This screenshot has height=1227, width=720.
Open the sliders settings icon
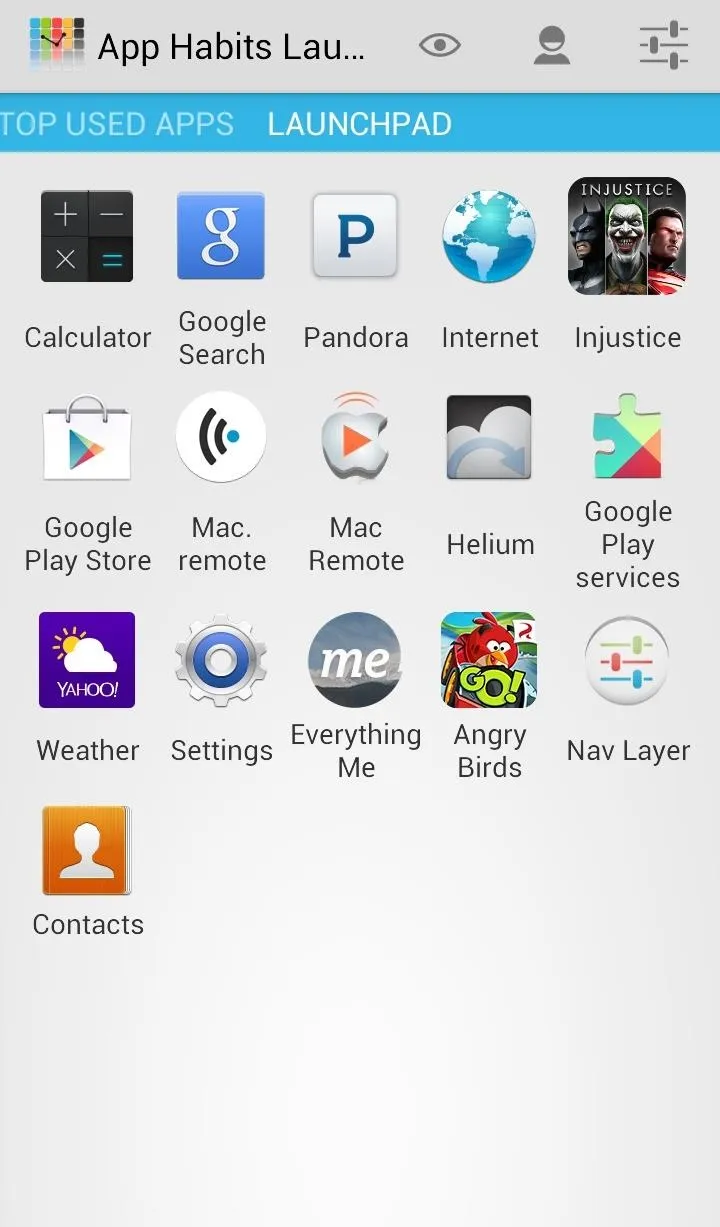tap(664, 46)
